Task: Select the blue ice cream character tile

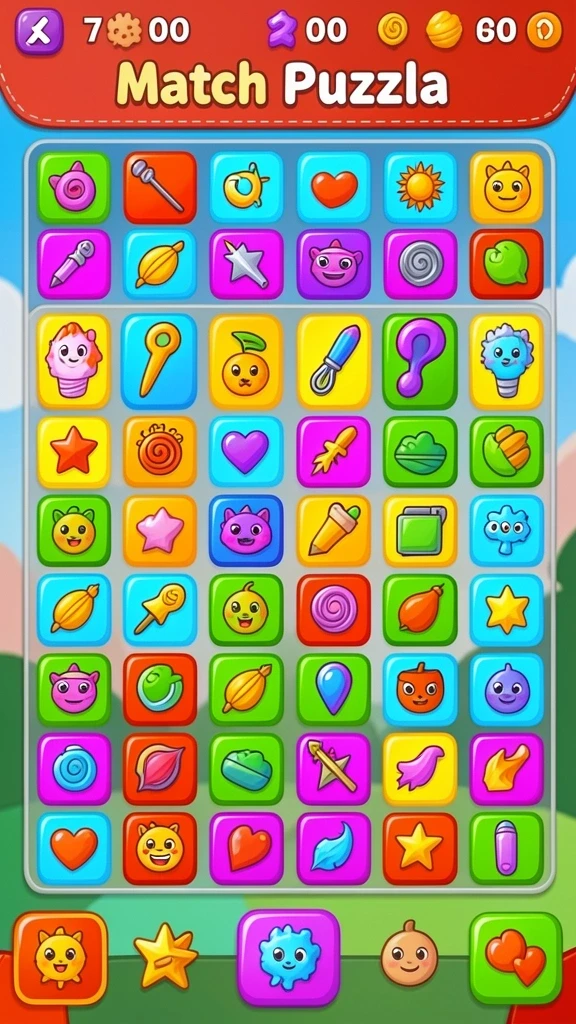Action: click(506, 360)
